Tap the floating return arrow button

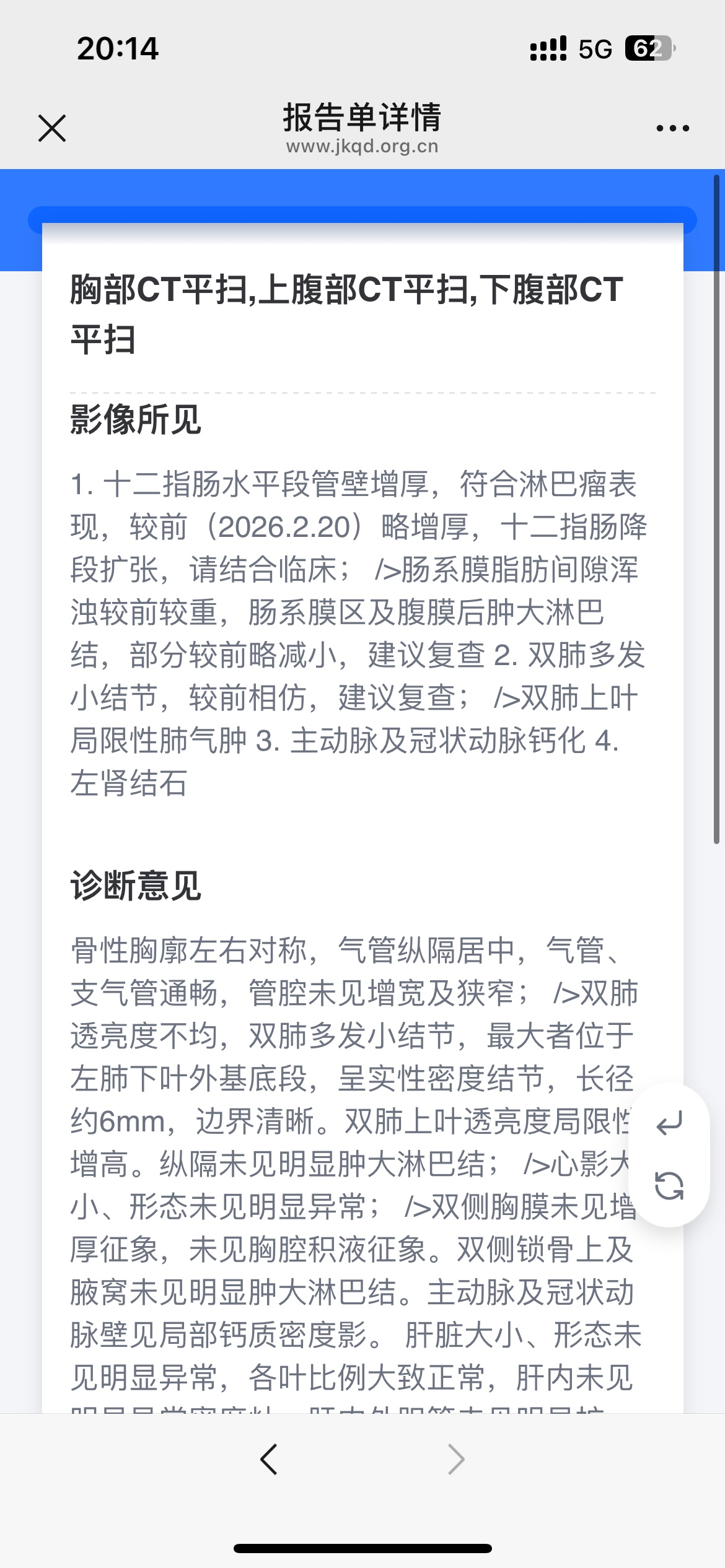[x=669, y=1123]
